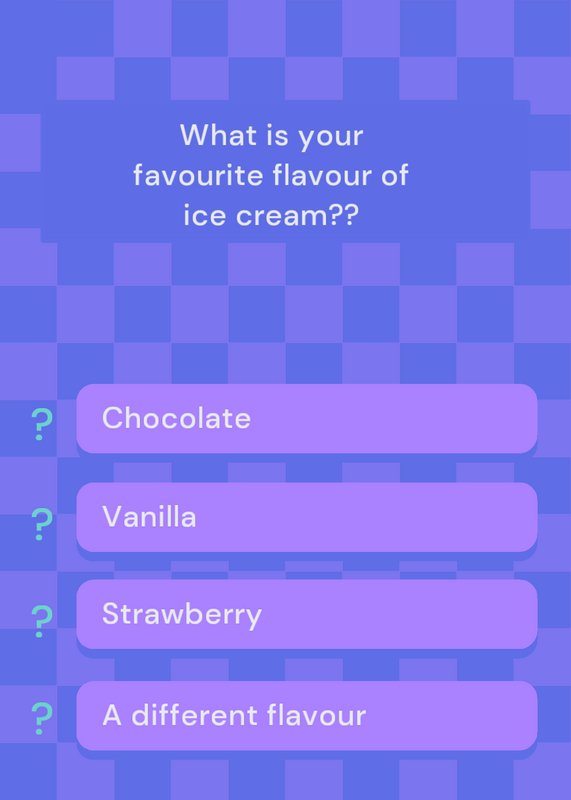The height and width of the screenshot is (800, 571).
Task: Select 'A different flavour' answer
Action: pyautogui.click(x=307, y=715)
